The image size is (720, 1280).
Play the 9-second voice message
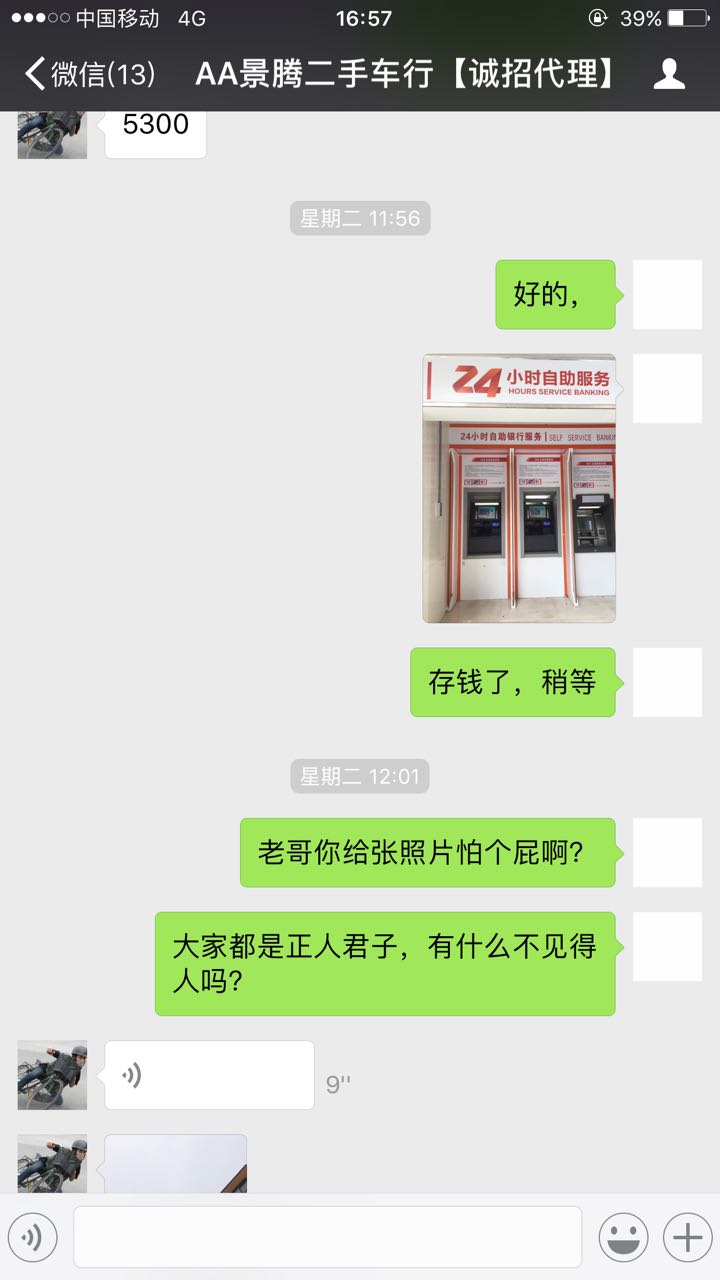tap(209, 1075)
